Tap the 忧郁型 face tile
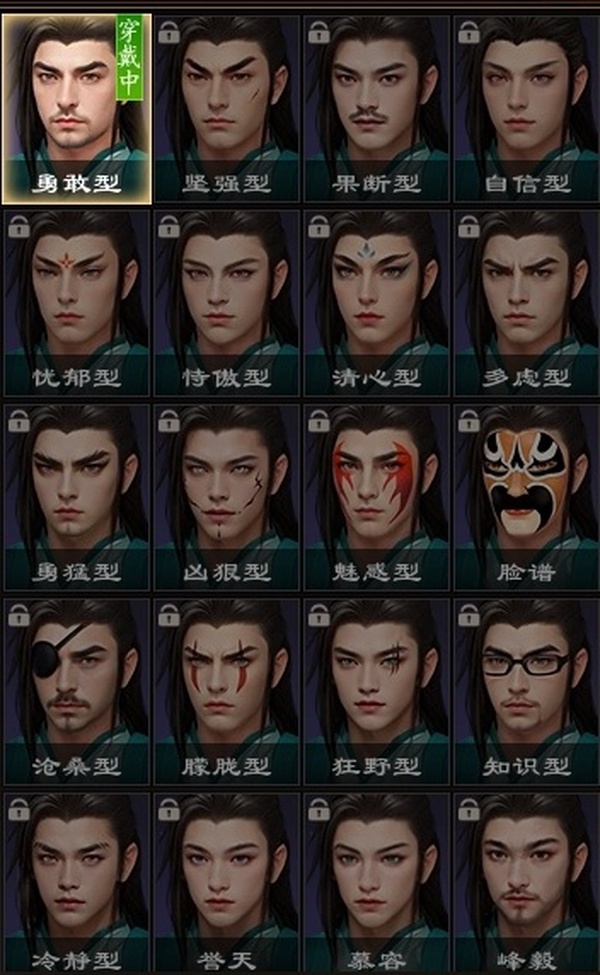Screen dimensions: 600x975 [76, 302]
